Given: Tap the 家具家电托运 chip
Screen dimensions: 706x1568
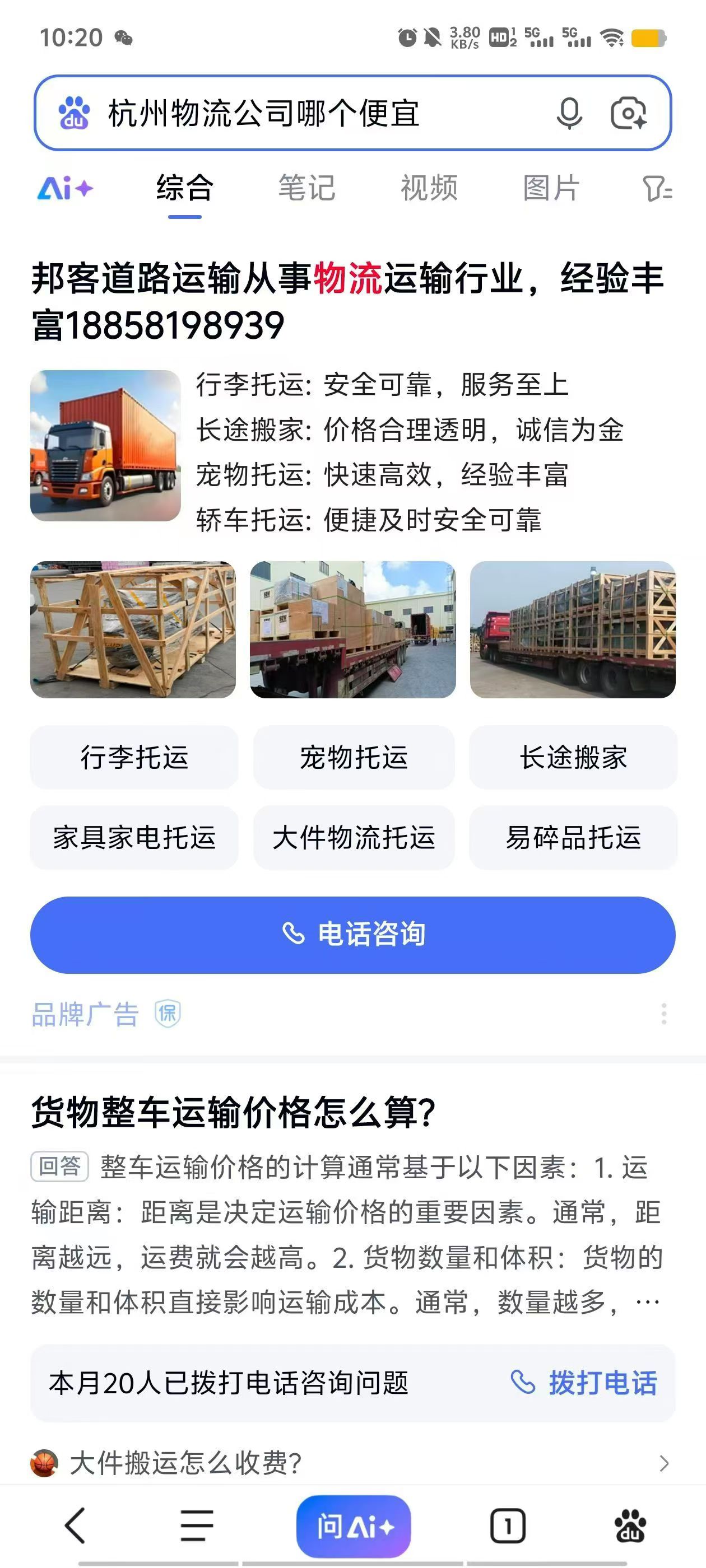Looking at the screenshot, I should coord(134,838).
